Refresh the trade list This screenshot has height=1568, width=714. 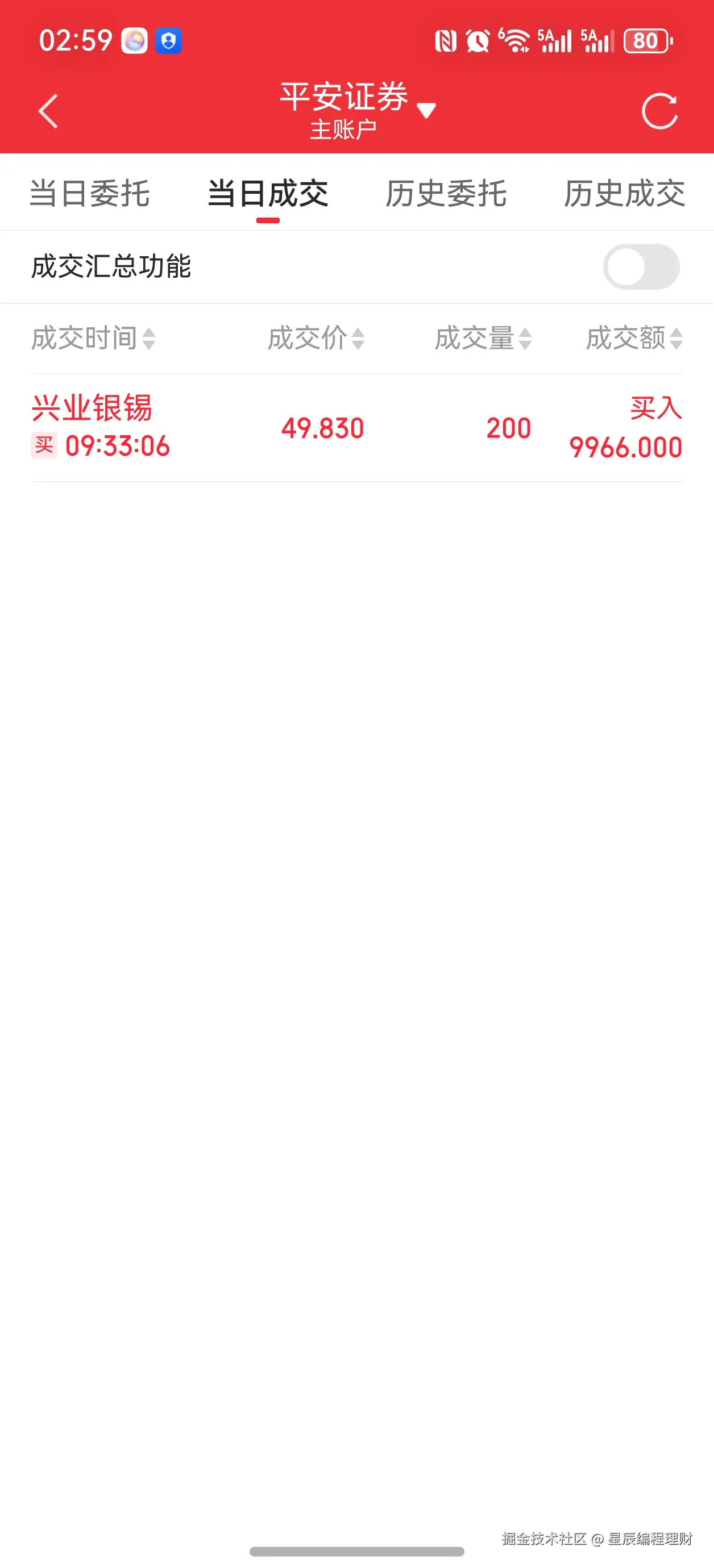pos(659,111)
